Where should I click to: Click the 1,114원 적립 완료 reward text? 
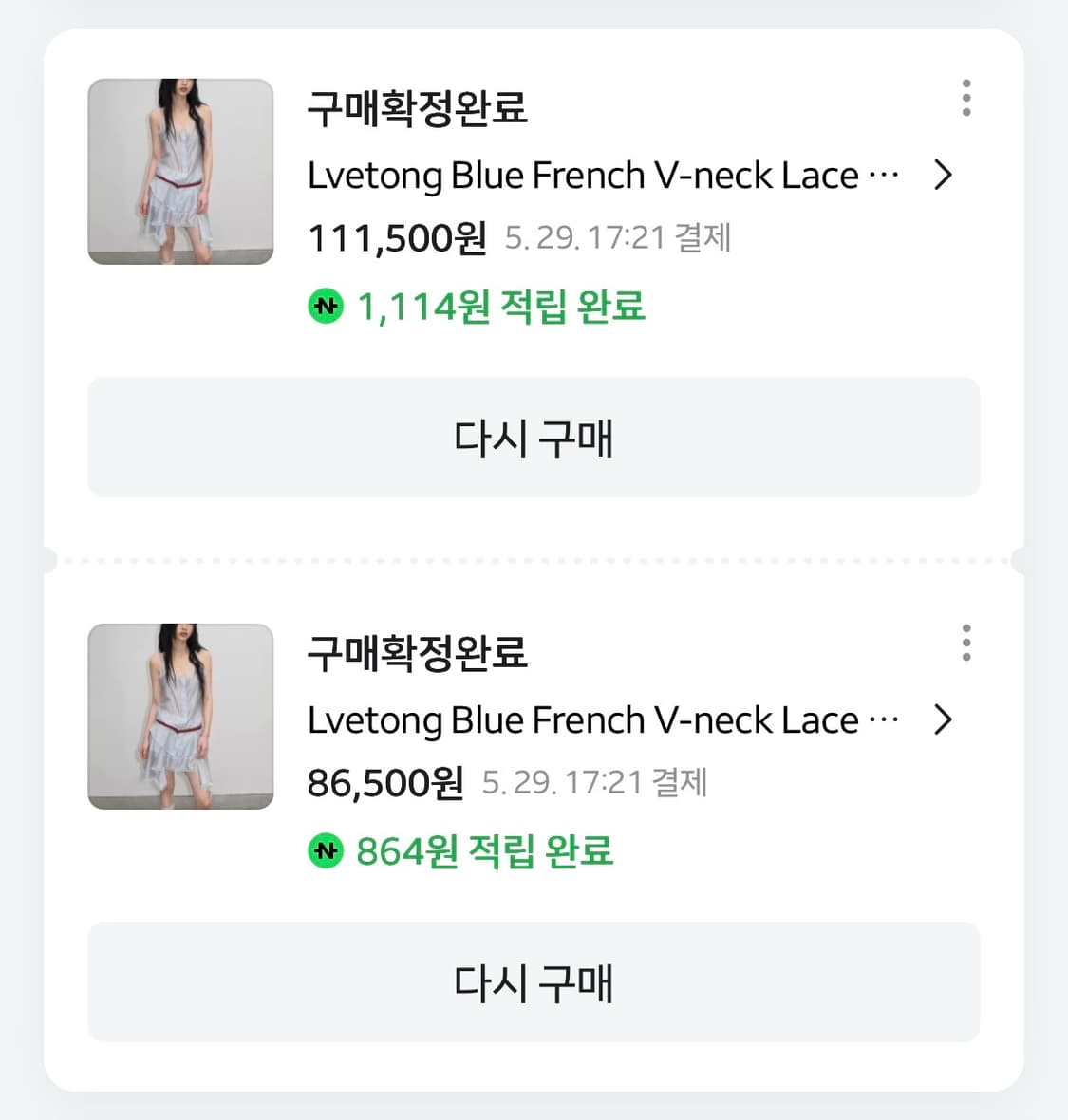coord(501,306)
